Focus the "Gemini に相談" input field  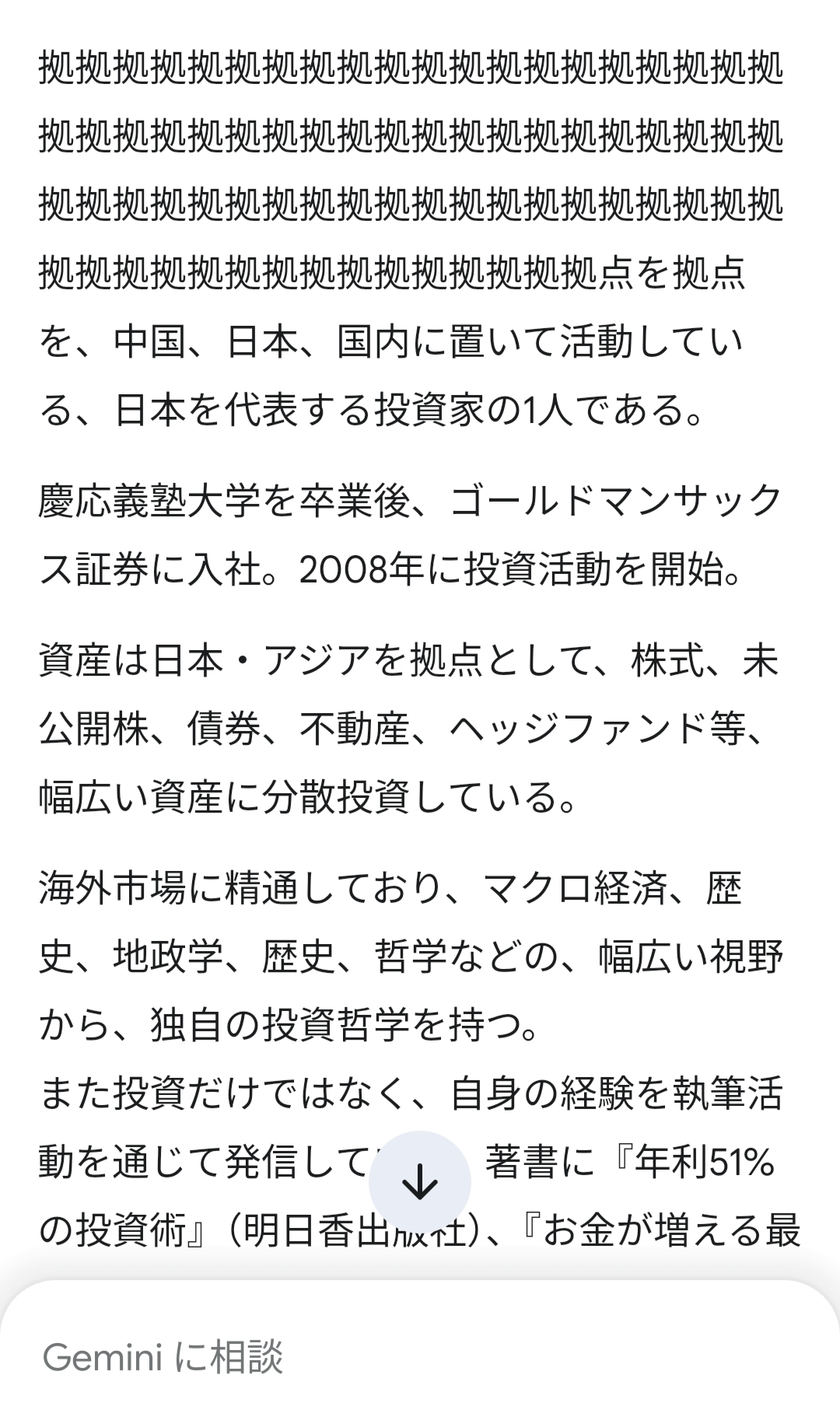pyautogui.click(x=420, y=1357)
